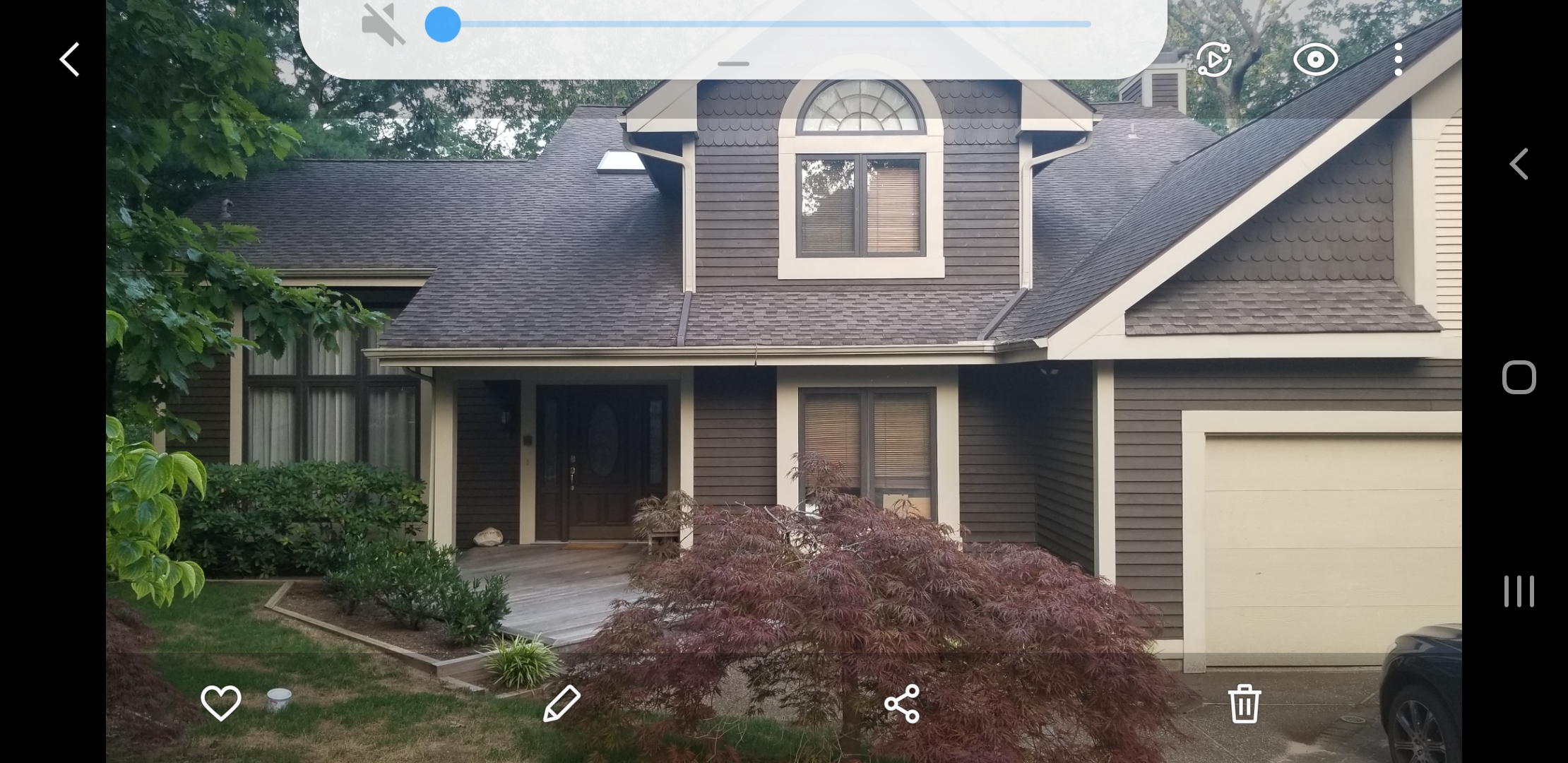This screenshot has height=763, width=1568.
Task: Mark this photo as favorite
Action: point(221,703)
